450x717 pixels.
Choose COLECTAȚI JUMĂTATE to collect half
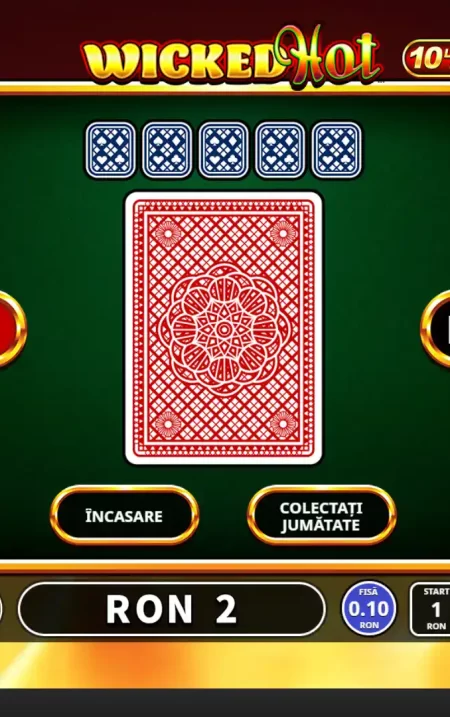pyautogui.click(x=321, y=515)
